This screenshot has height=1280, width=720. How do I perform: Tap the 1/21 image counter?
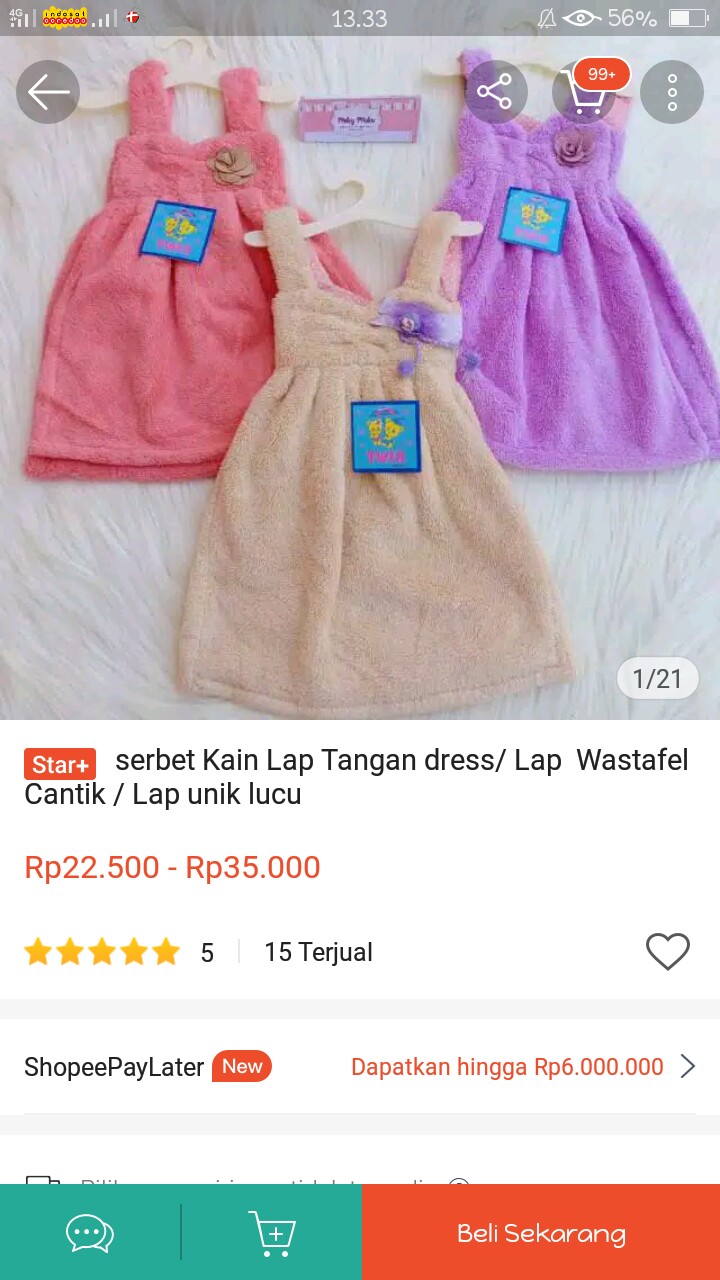point(657,677)
